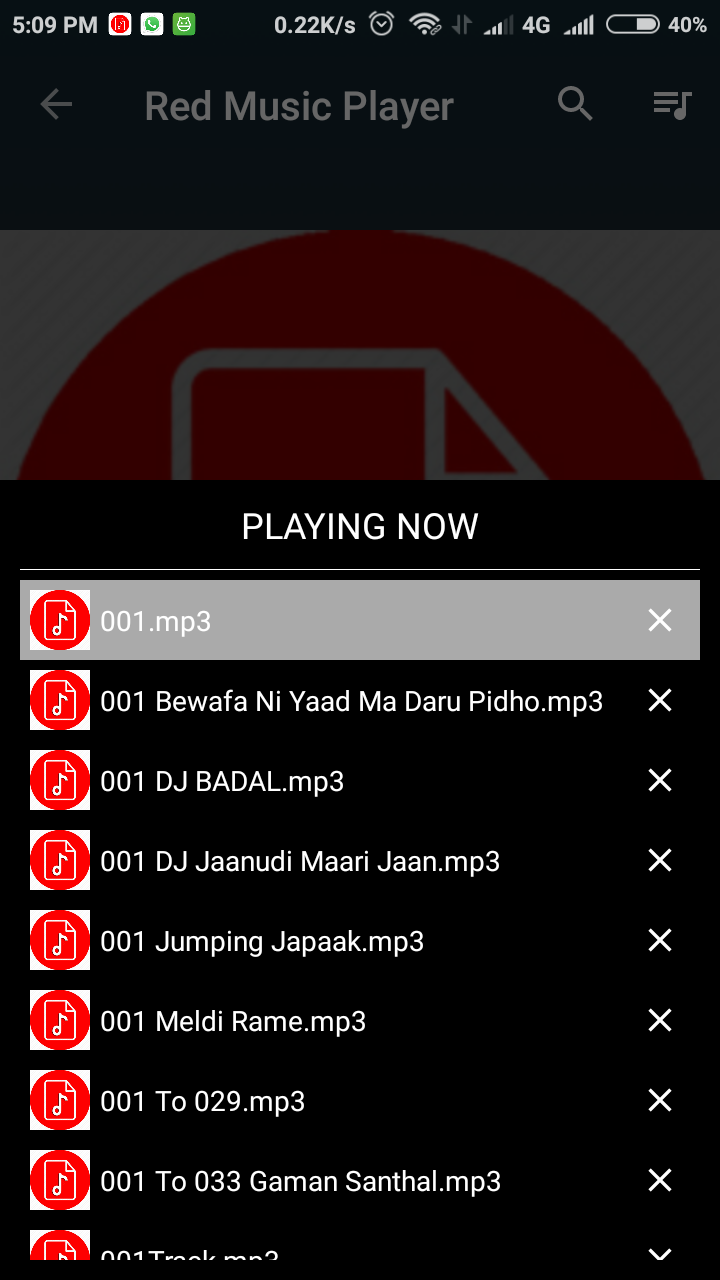The image size is (720, 1280).
Task: Remove 001 To 033 Gaman Santhal.mp3
Action: pyautogui.click(x=659, y=1180)
